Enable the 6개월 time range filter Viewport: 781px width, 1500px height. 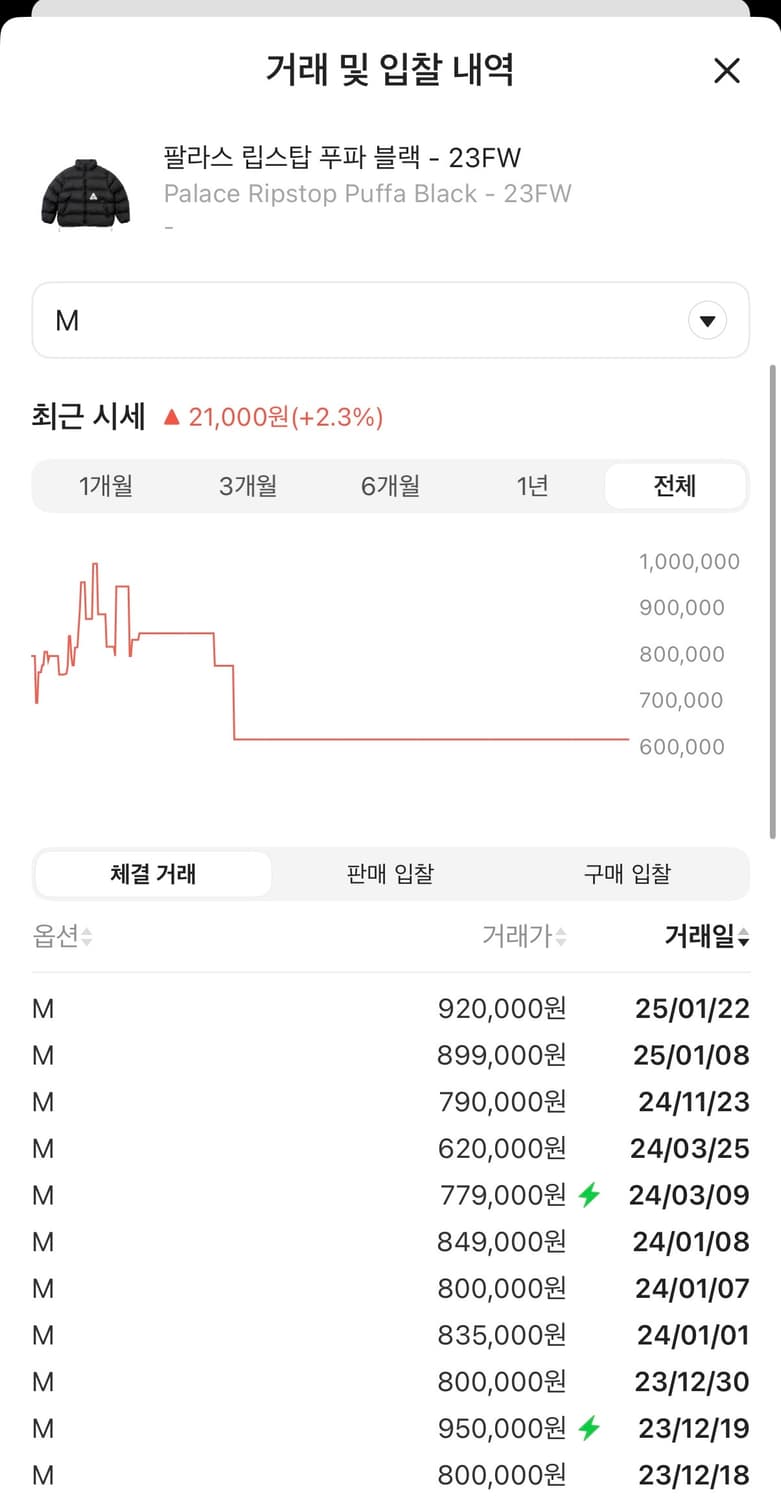[x=389, y=486]
